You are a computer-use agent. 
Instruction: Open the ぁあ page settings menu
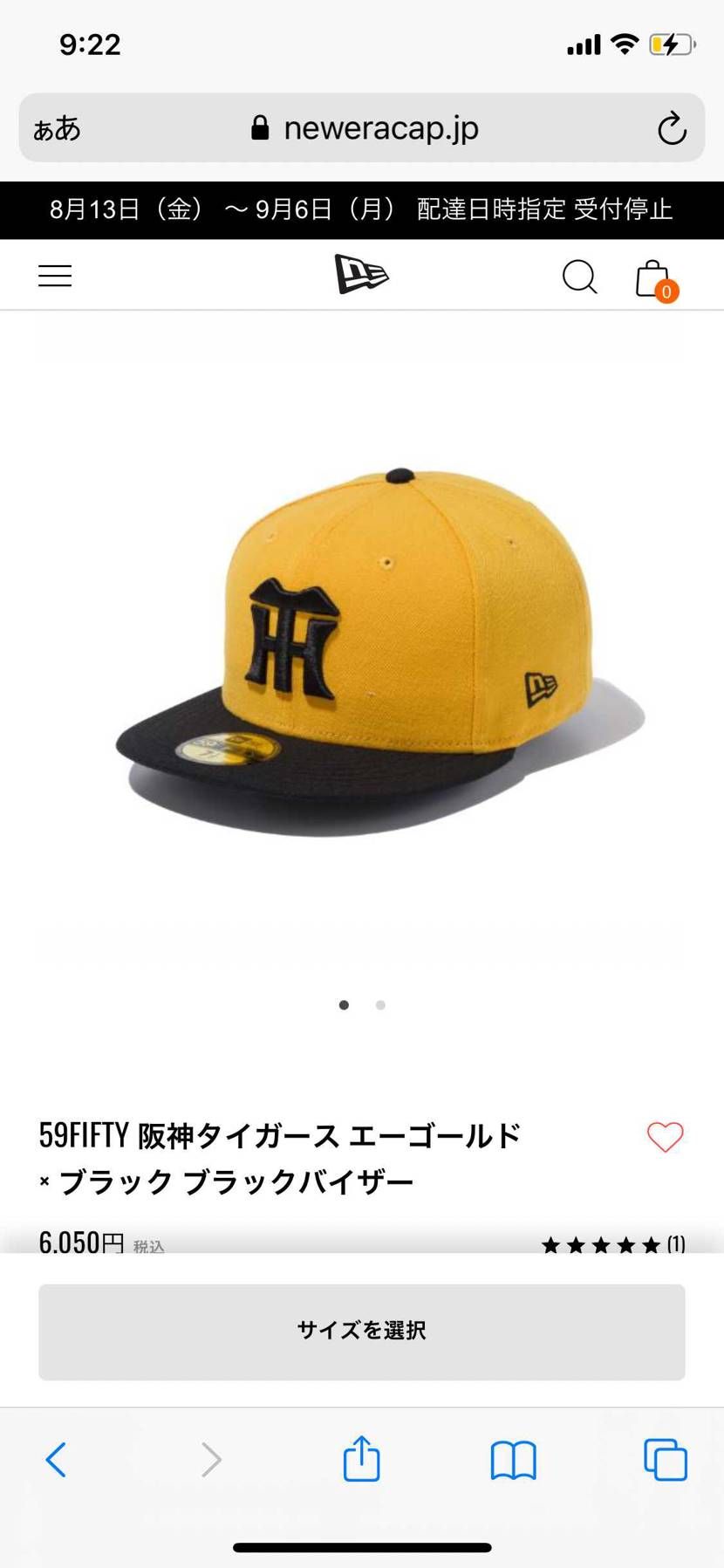(x=58, y=128)
